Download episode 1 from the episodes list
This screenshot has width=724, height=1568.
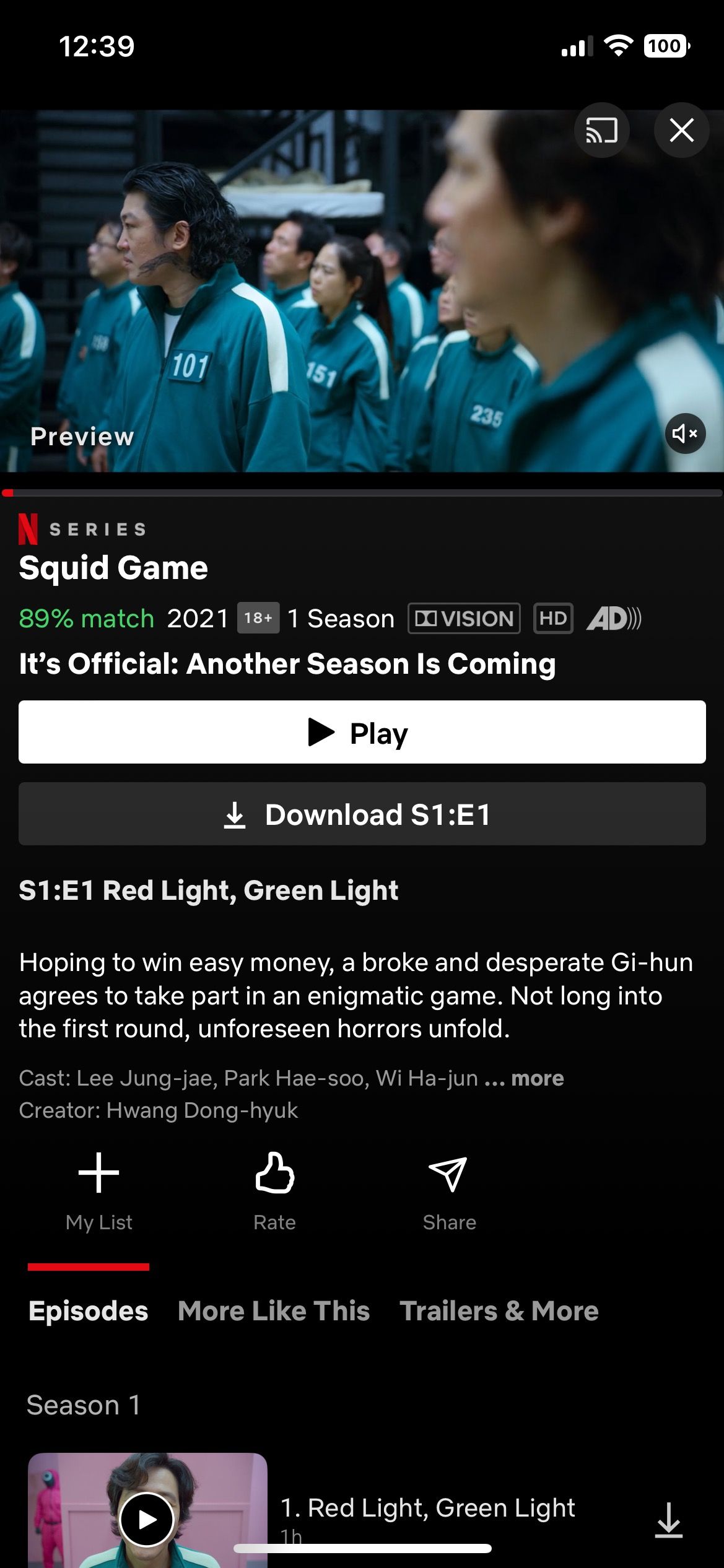click(669, 1520)
